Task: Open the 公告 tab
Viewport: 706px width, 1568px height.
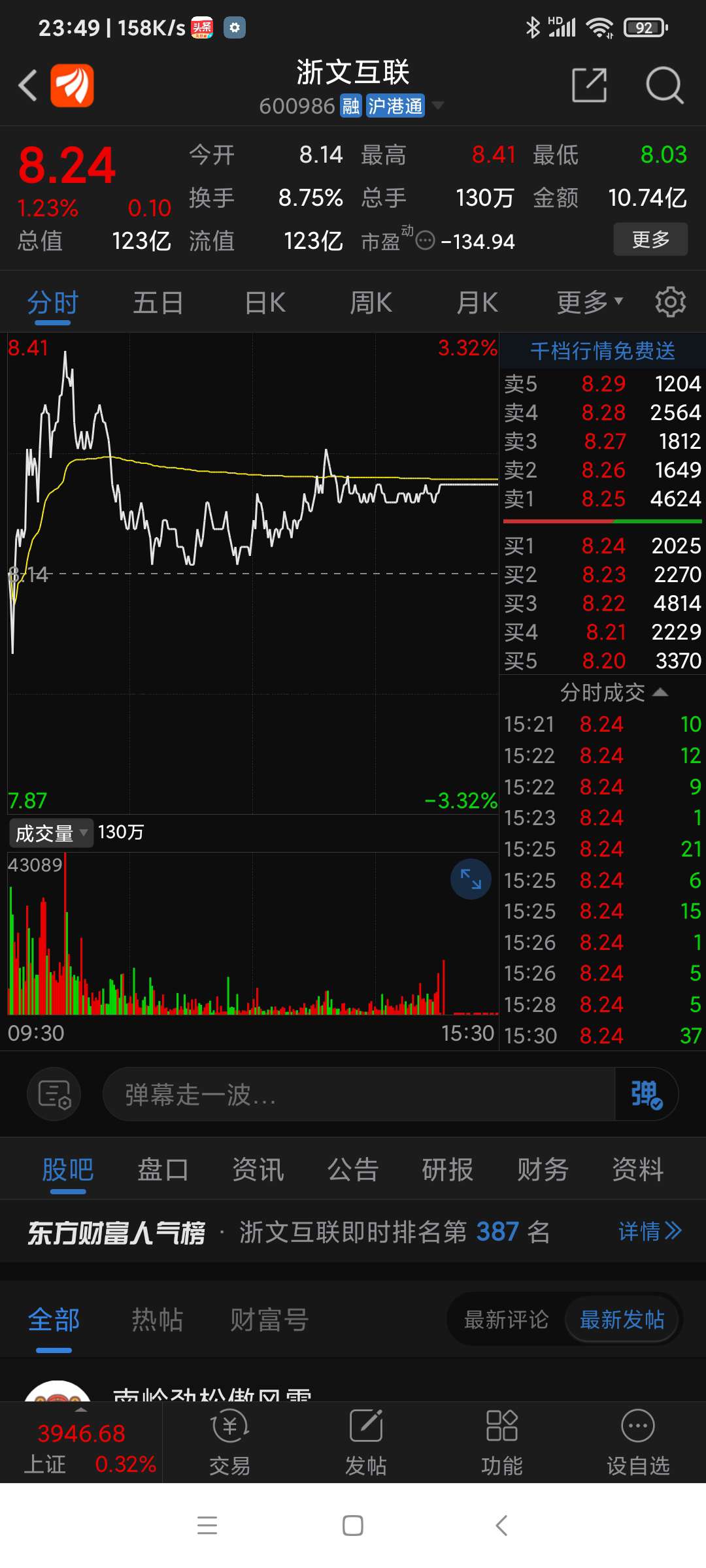Action: point(353,1169)
